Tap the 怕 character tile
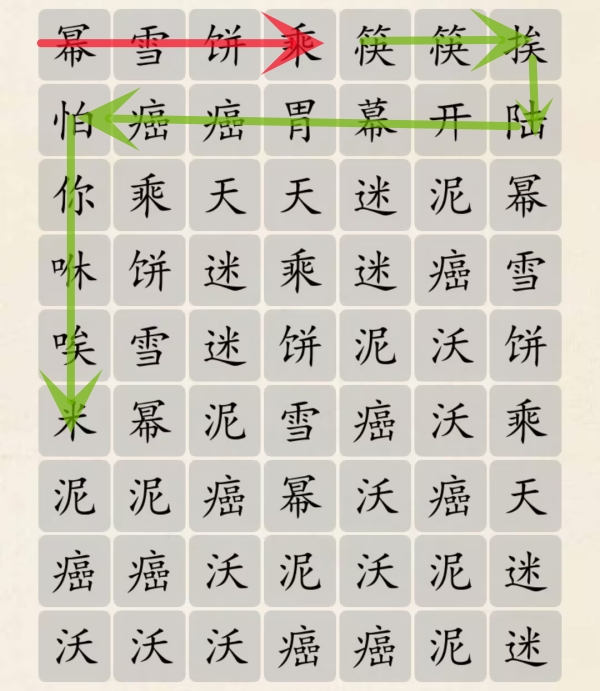This screenshot has height=691, width=600. click(x=76, y=121)
